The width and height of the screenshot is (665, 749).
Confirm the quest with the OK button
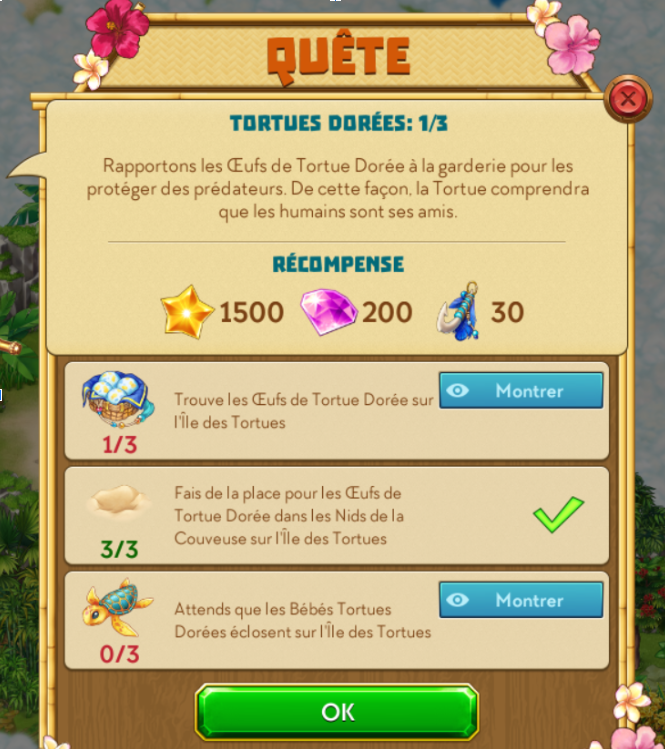coord(337,712)
